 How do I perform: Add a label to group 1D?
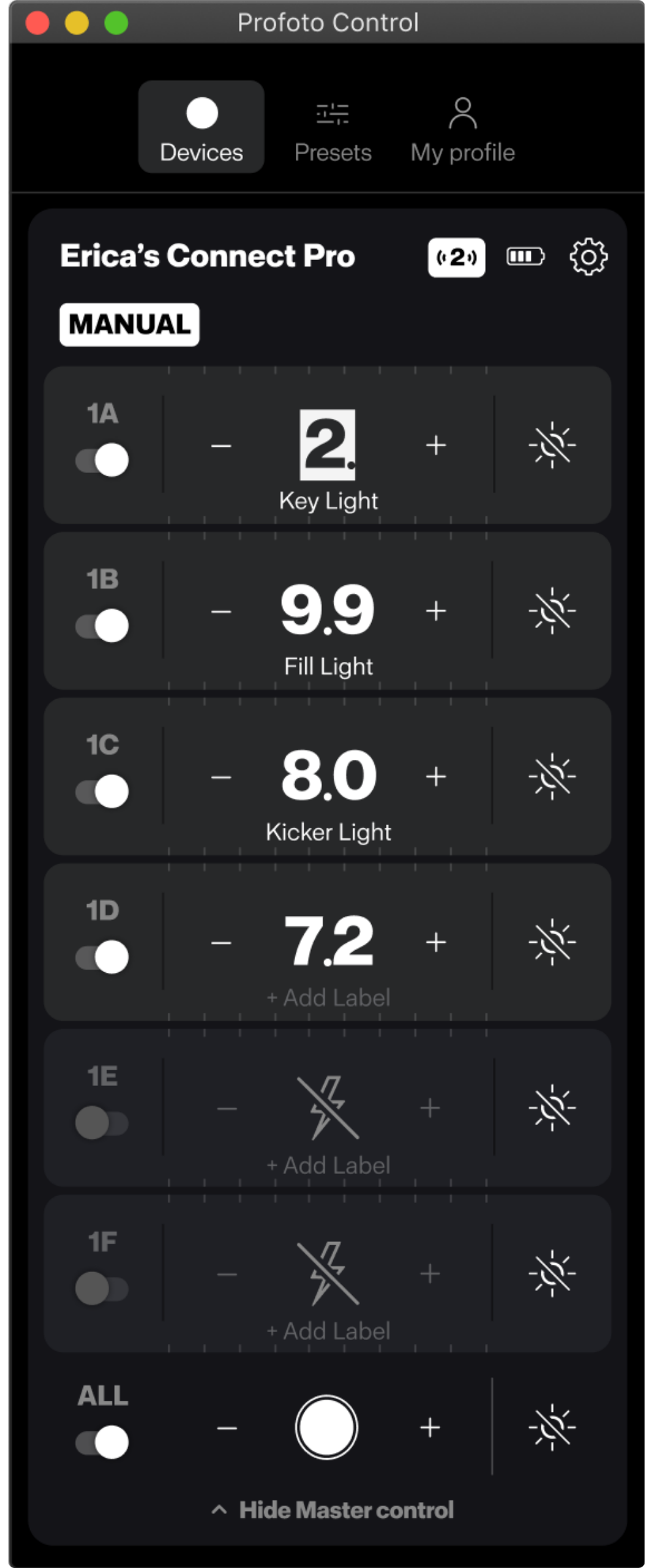328,998
